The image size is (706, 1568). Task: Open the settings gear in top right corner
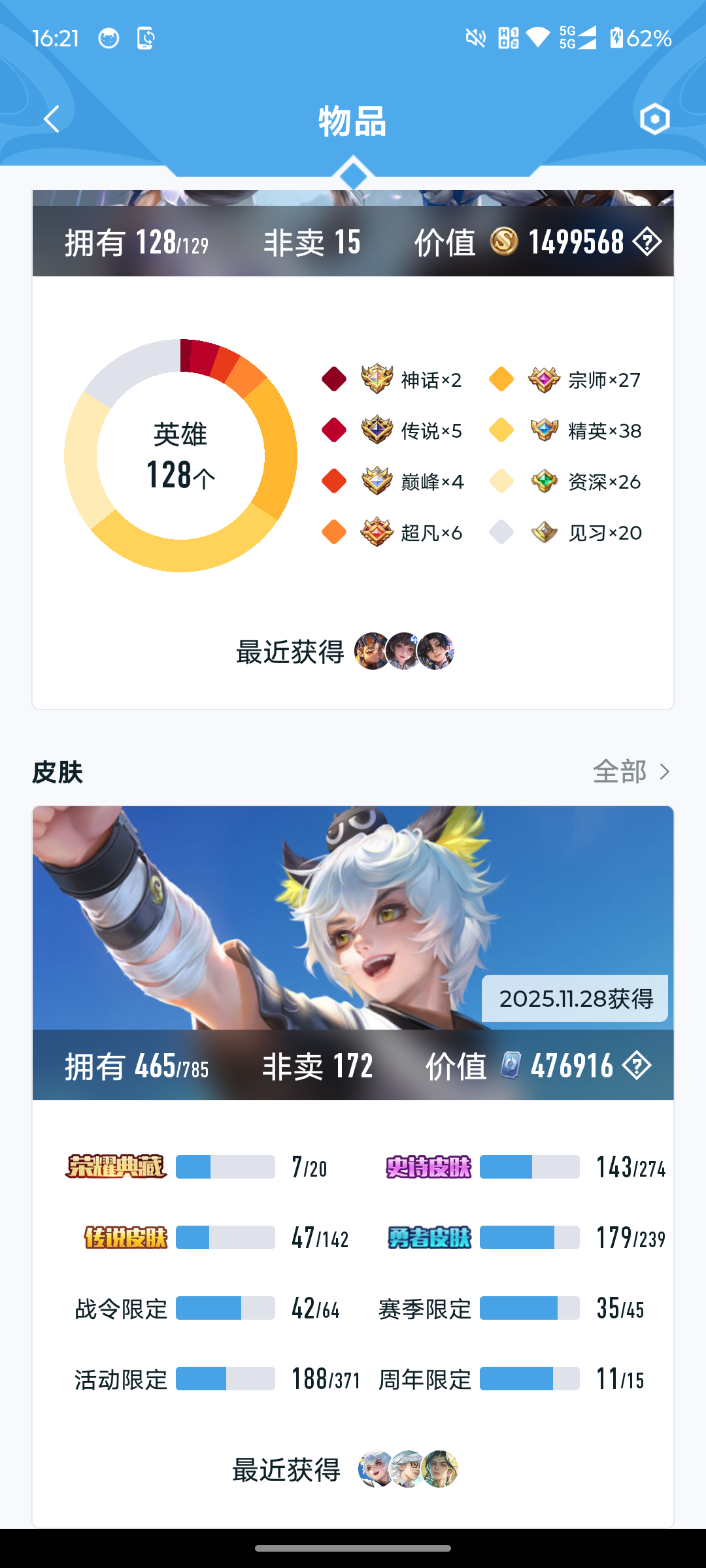click(654, 119)
